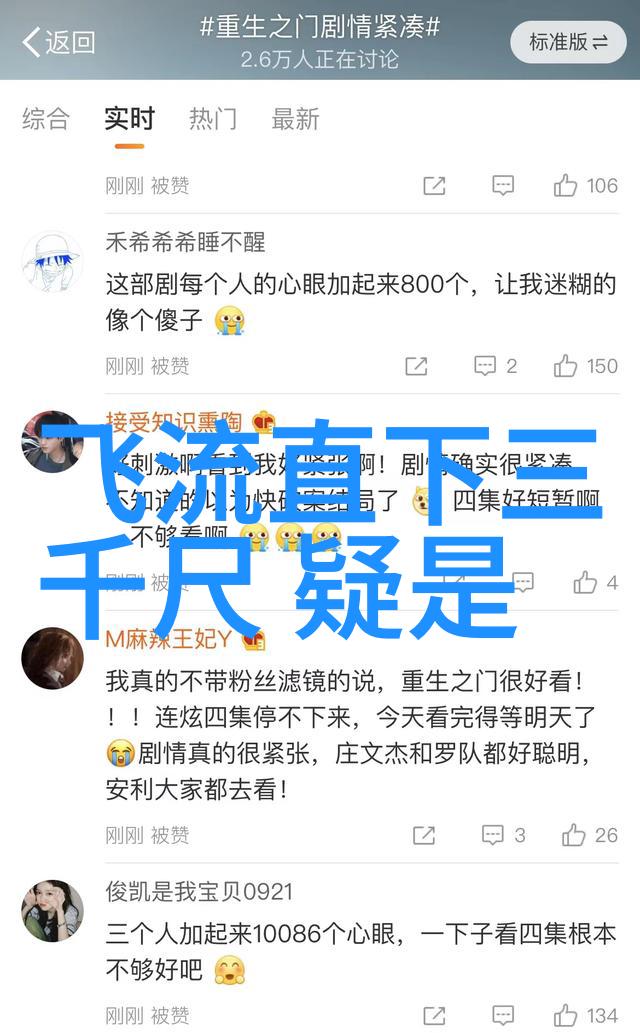
Task: Comment on the top post with 106 likes
Action: (503, 185)
